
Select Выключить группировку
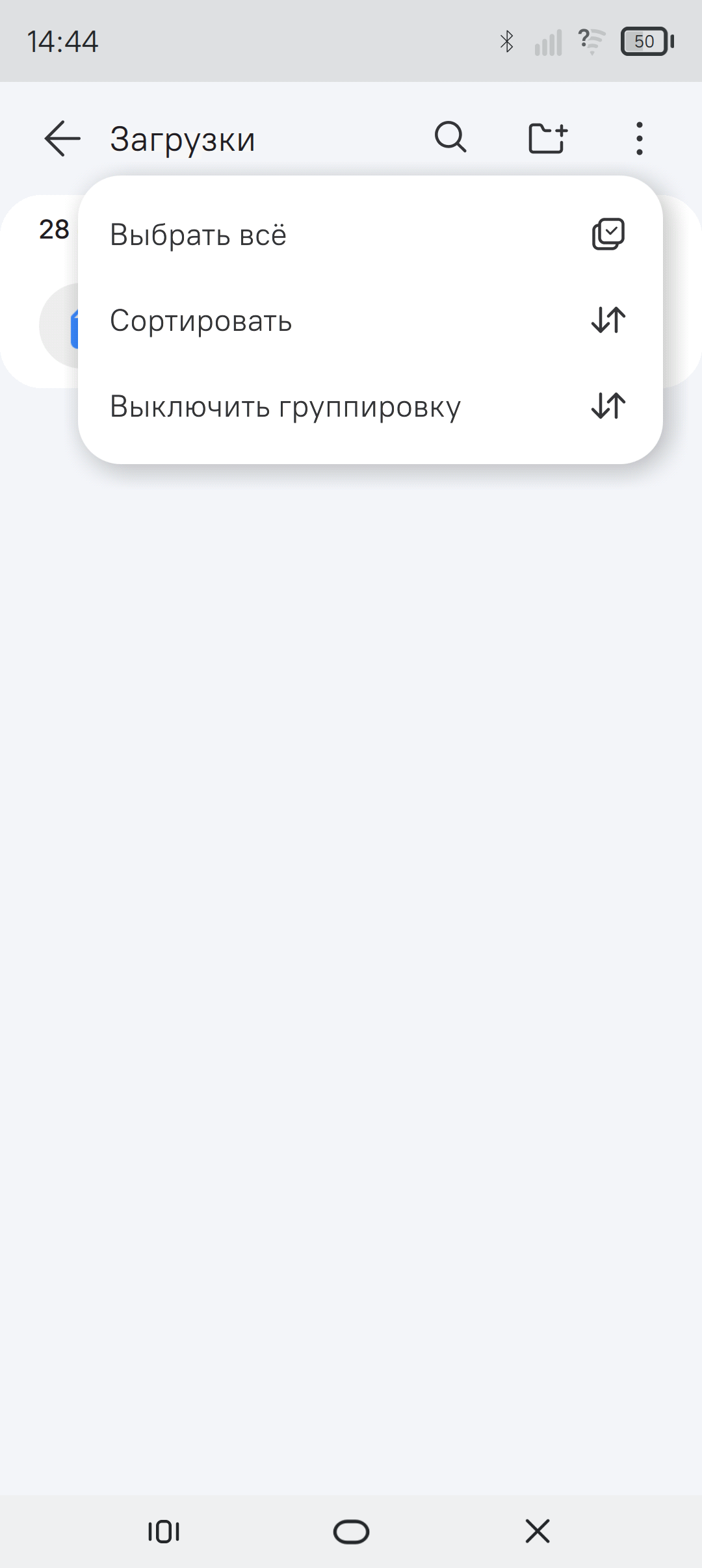[x=370, y=406]
